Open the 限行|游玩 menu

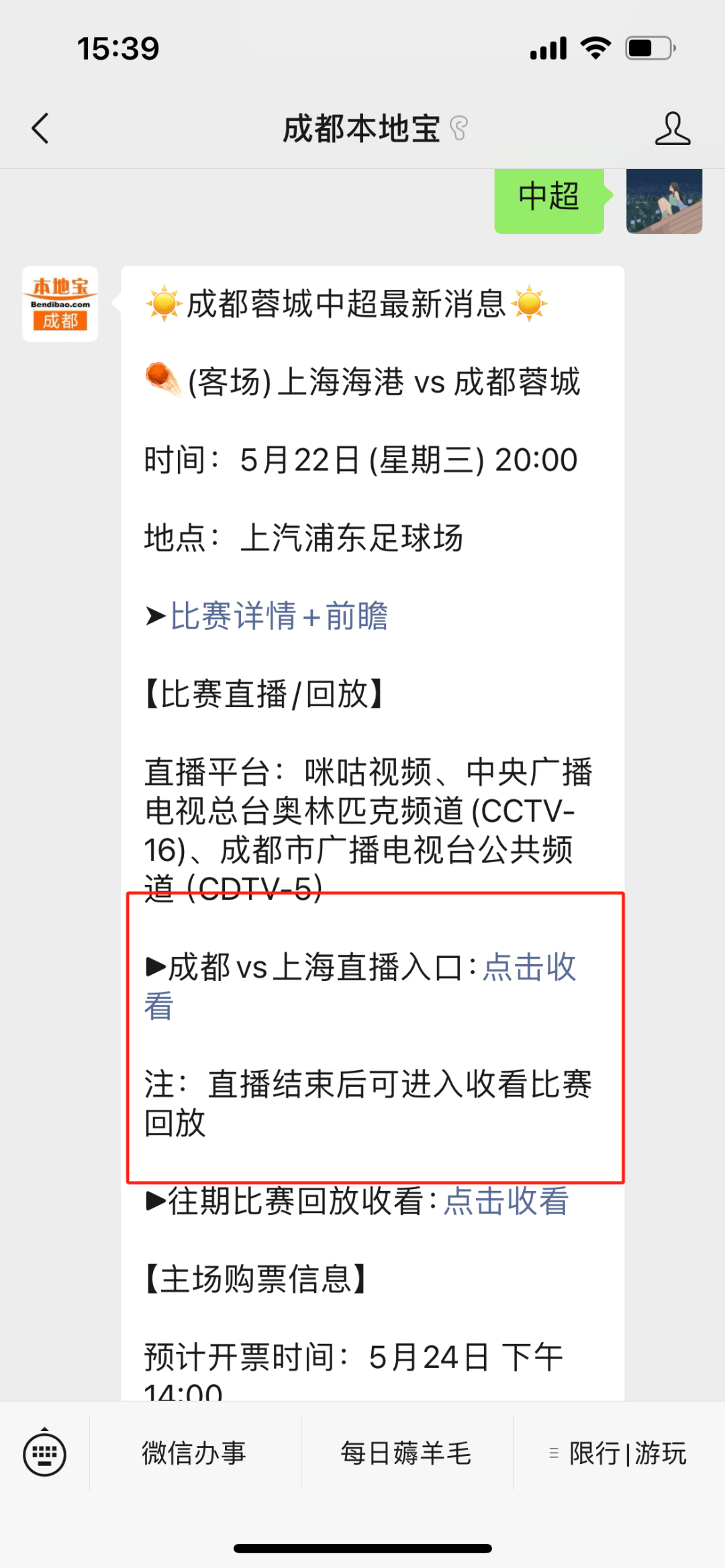[x=619, y=1453]
